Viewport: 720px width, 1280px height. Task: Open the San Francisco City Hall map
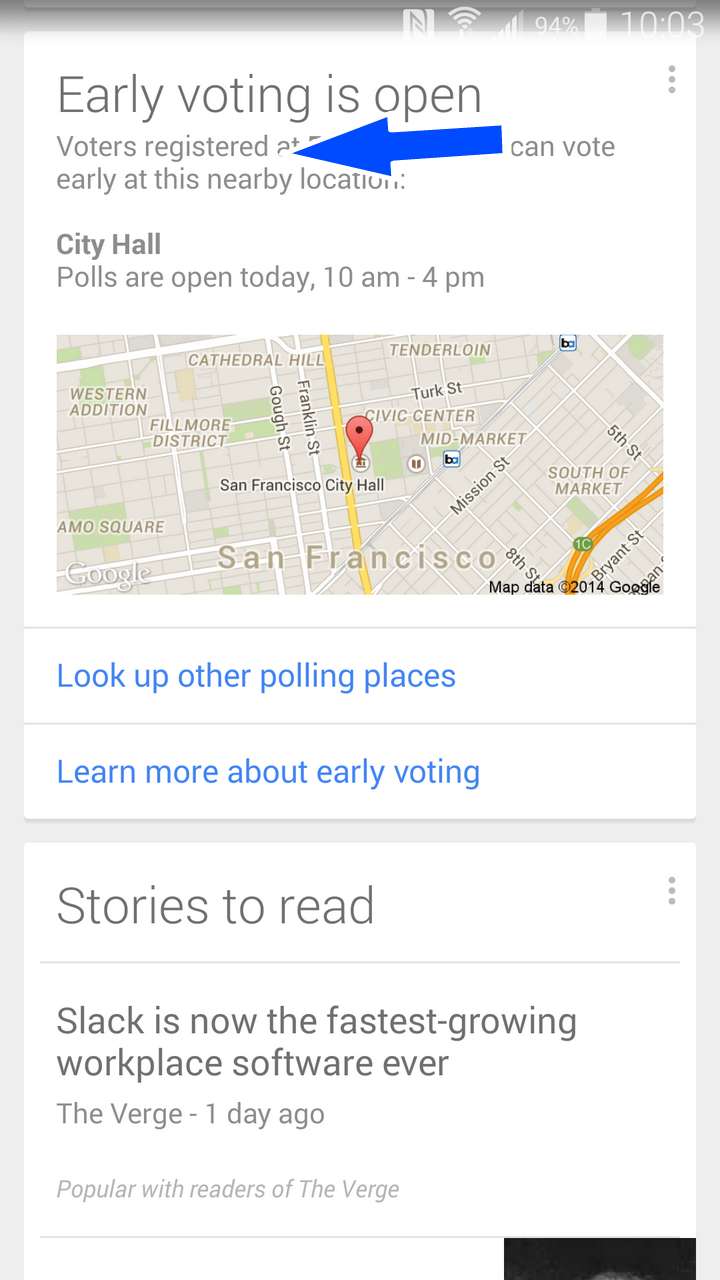(360, 464)
